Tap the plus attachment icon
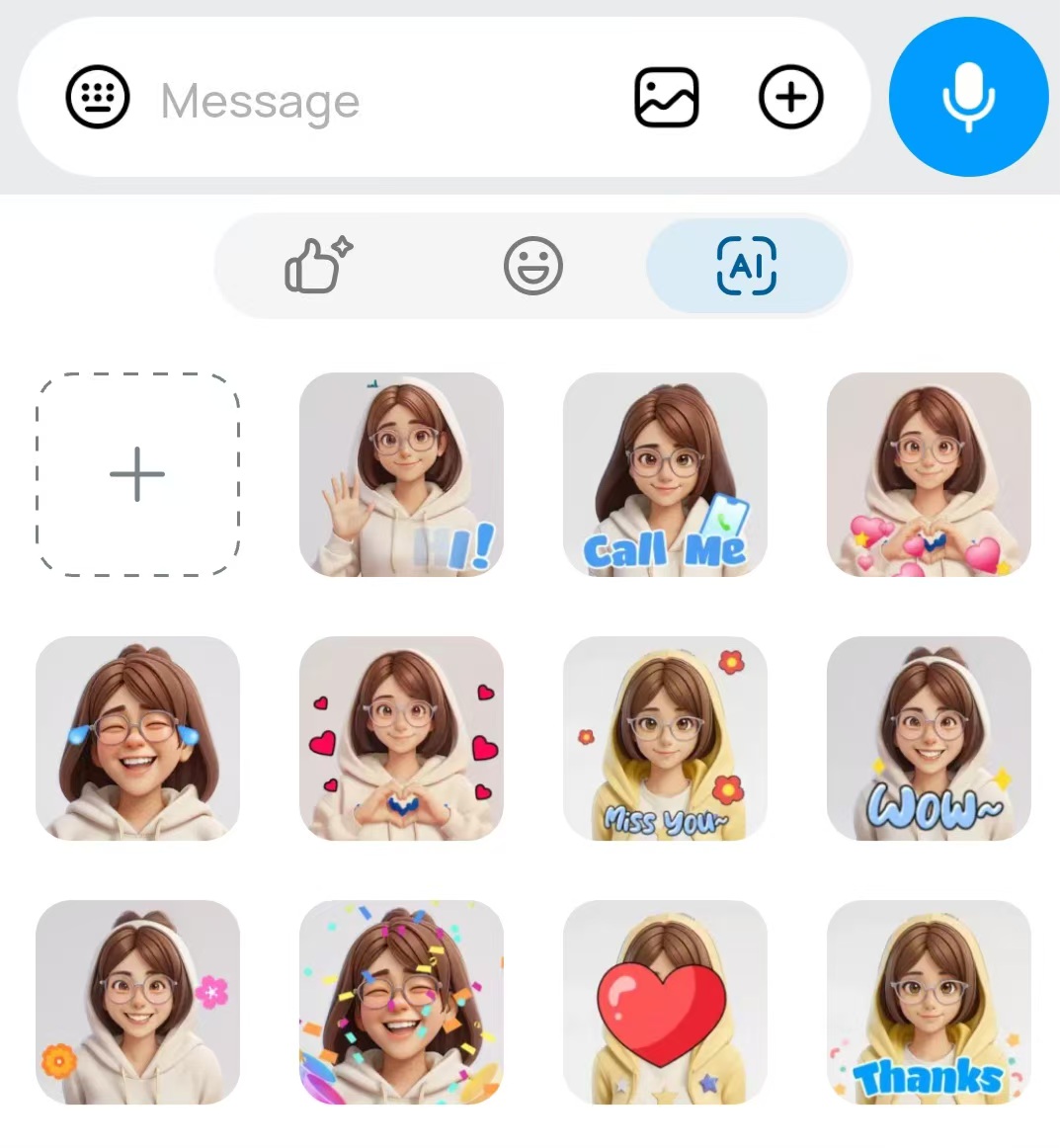 pos(789,96)
